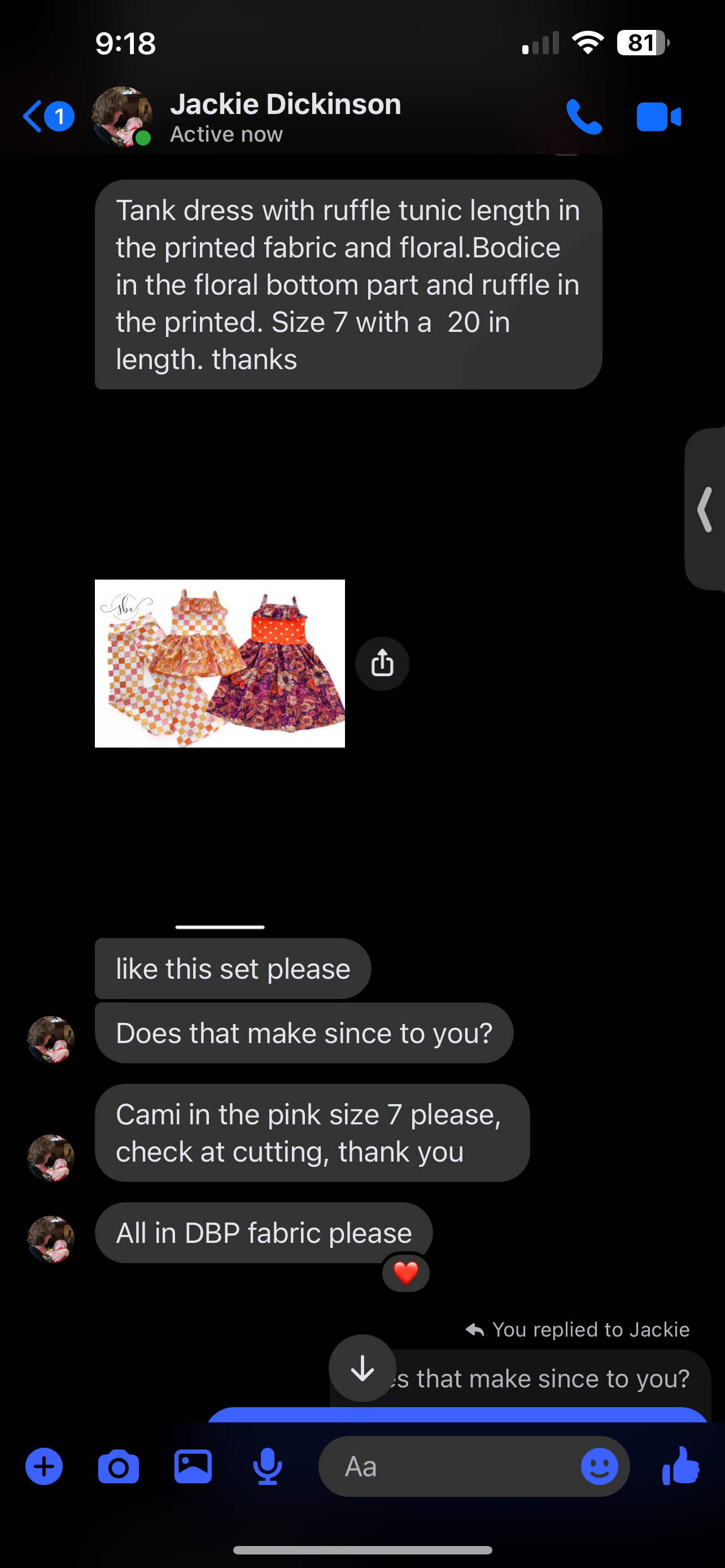Open the photo gallery picker
The image size is (725, 1568).
click(193, 1467)
